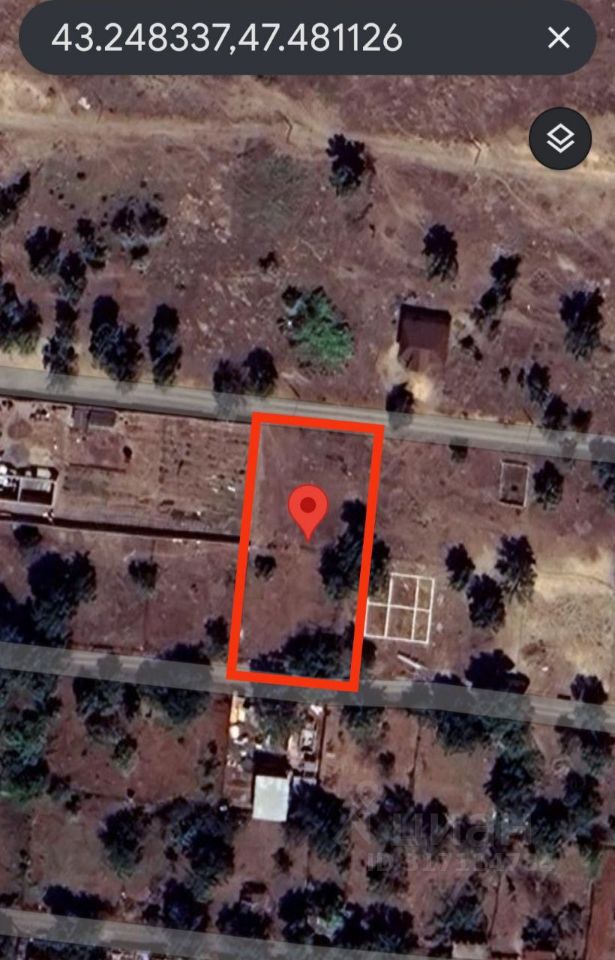Clear the coordinates with the X button
The image size is (615, 960).
click(558, 38)
